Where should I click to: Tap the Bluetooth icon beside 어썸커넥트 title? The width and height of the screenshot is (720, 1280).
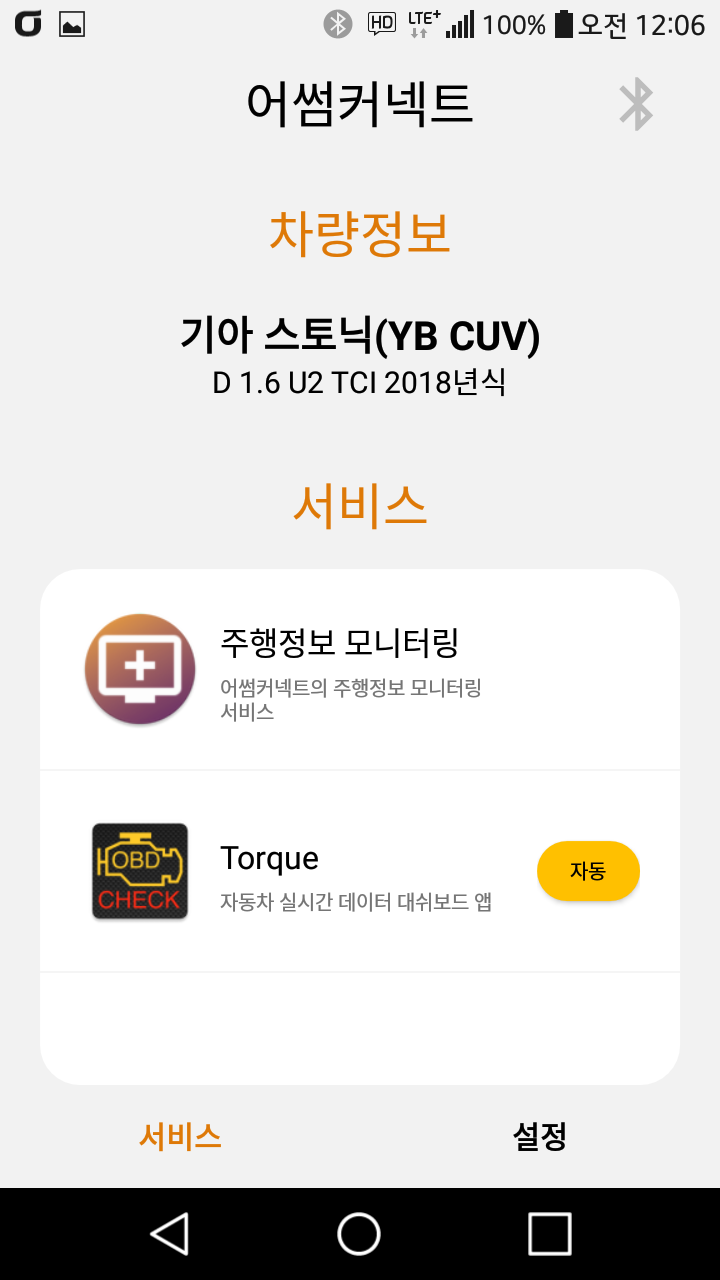point(636,104)
